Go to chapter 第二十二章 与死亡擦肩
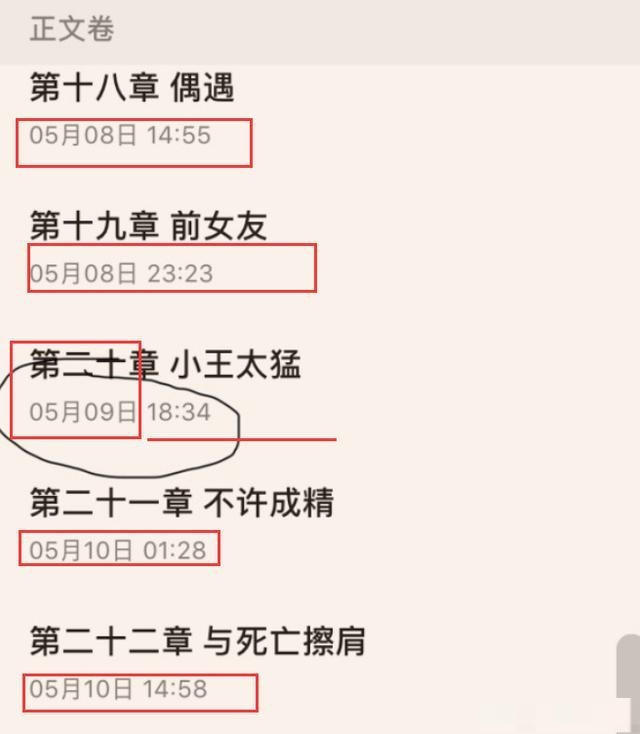Screen dimensions: 640x734 [197, 642]
